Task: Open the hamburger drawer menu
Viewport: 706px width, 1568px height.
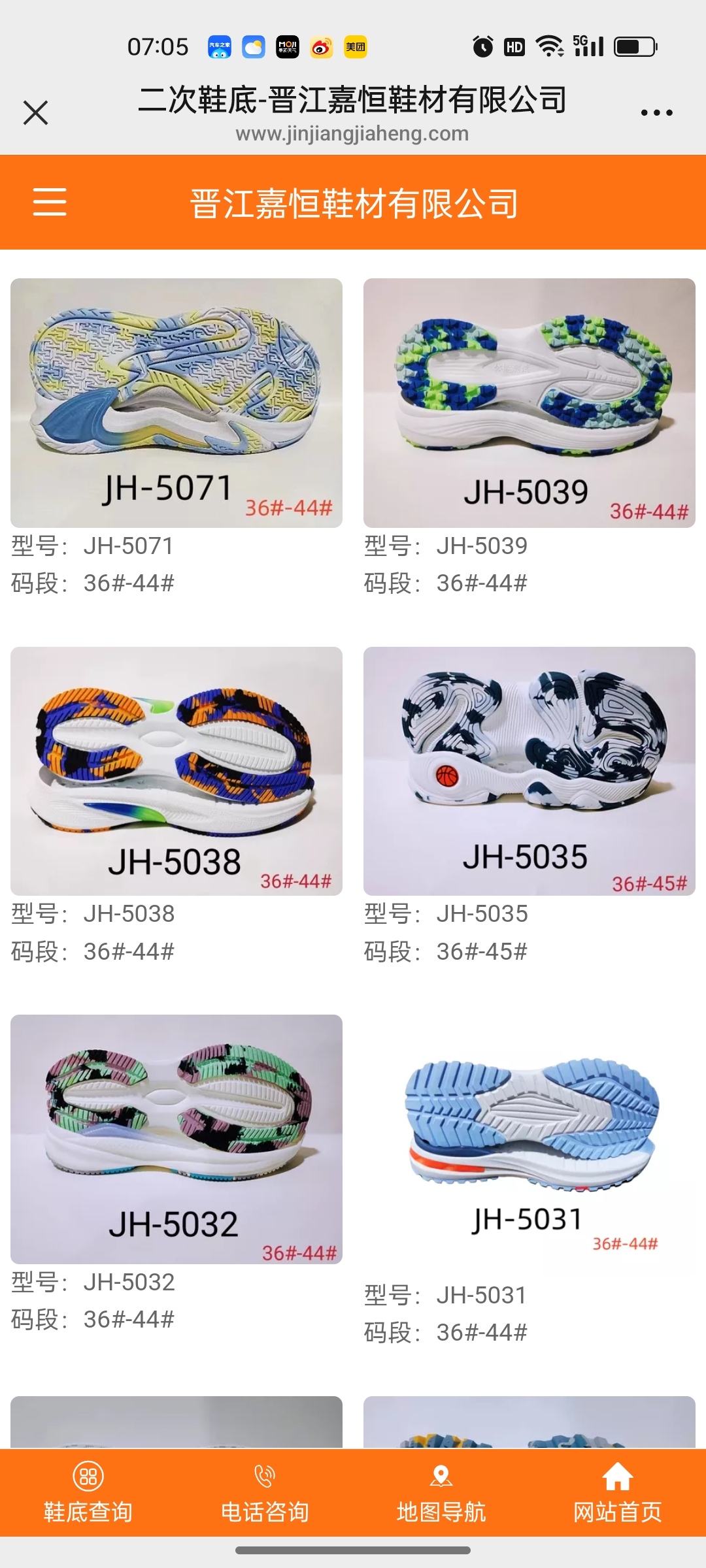Action: [50, 201]
